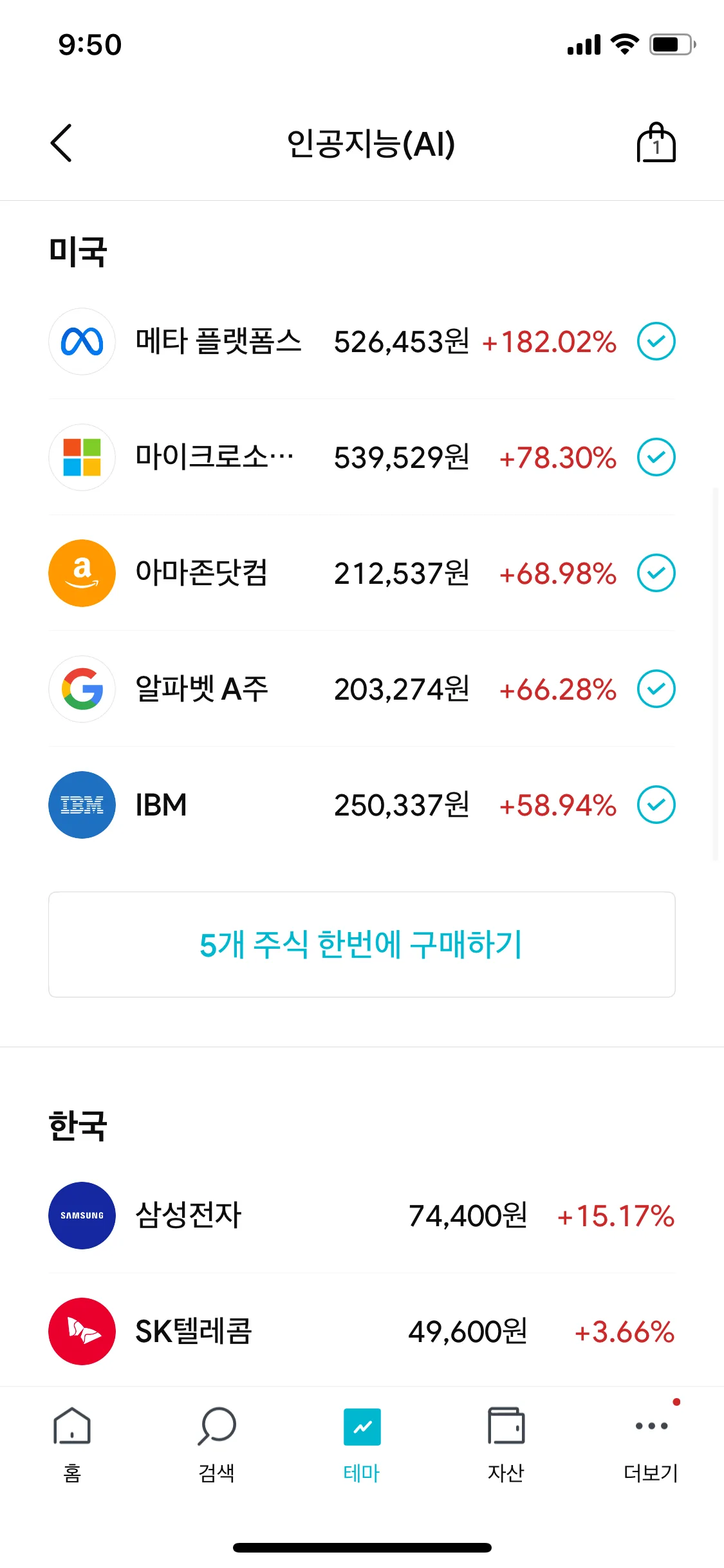Deselect the 마이크로소… check circle
The height and width of the screenshot is (1568, 724).
point(656,457)
